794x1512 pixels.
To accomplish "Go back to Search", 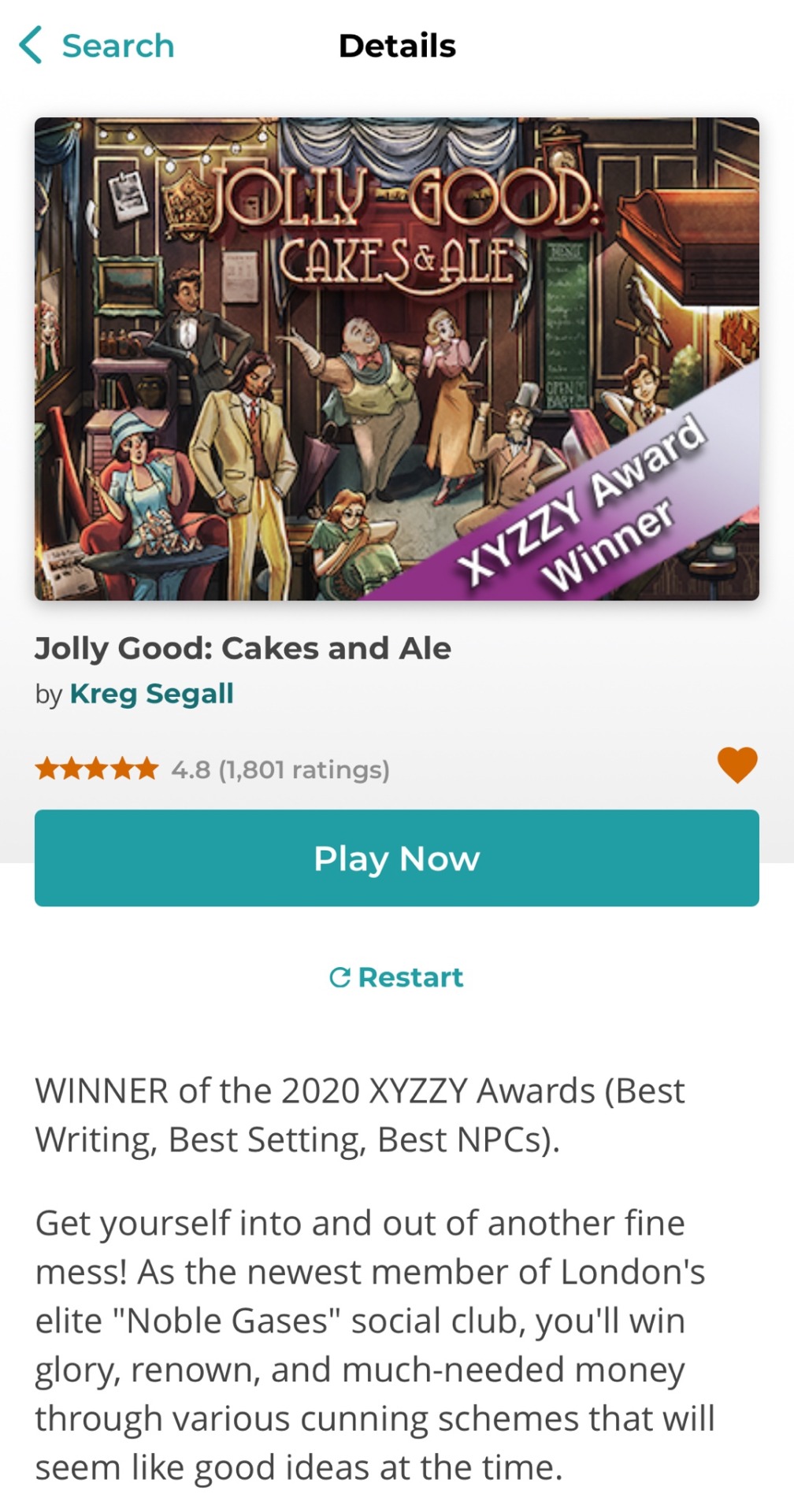I will click(x=96, y=46).
